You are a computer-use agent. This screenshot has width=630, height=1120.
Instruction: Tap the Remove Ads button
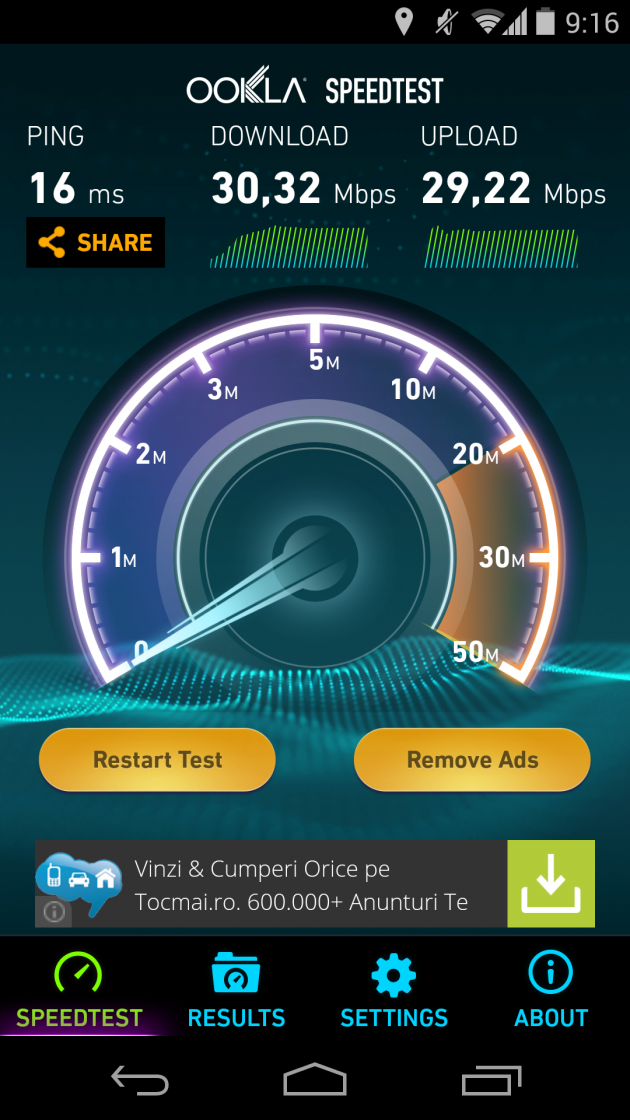pos(472,760)
